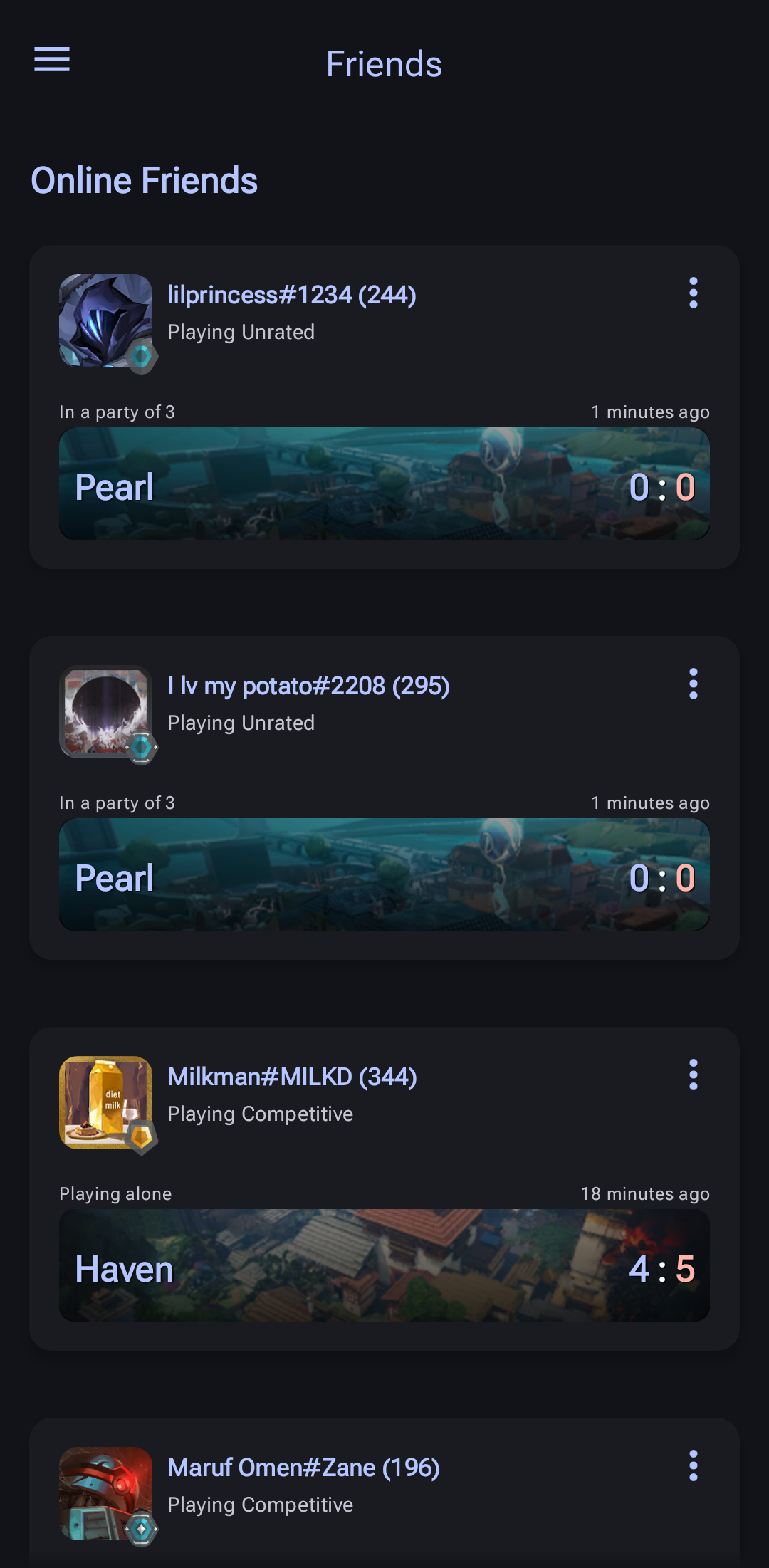Click the lilprincess#1234 name link
The image size is (769, 1568).
292,294
